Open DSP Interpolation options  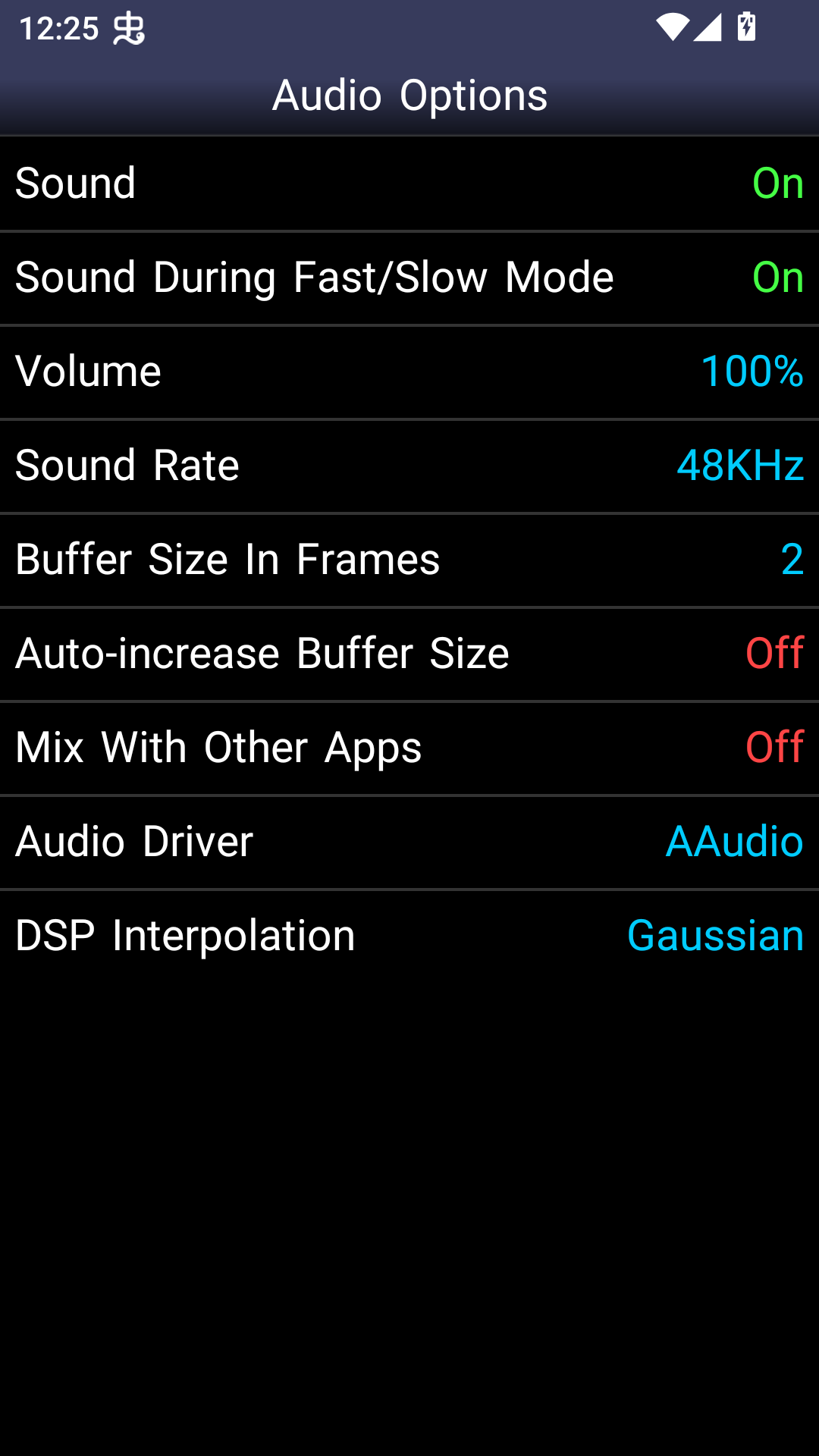click(409, 936)
